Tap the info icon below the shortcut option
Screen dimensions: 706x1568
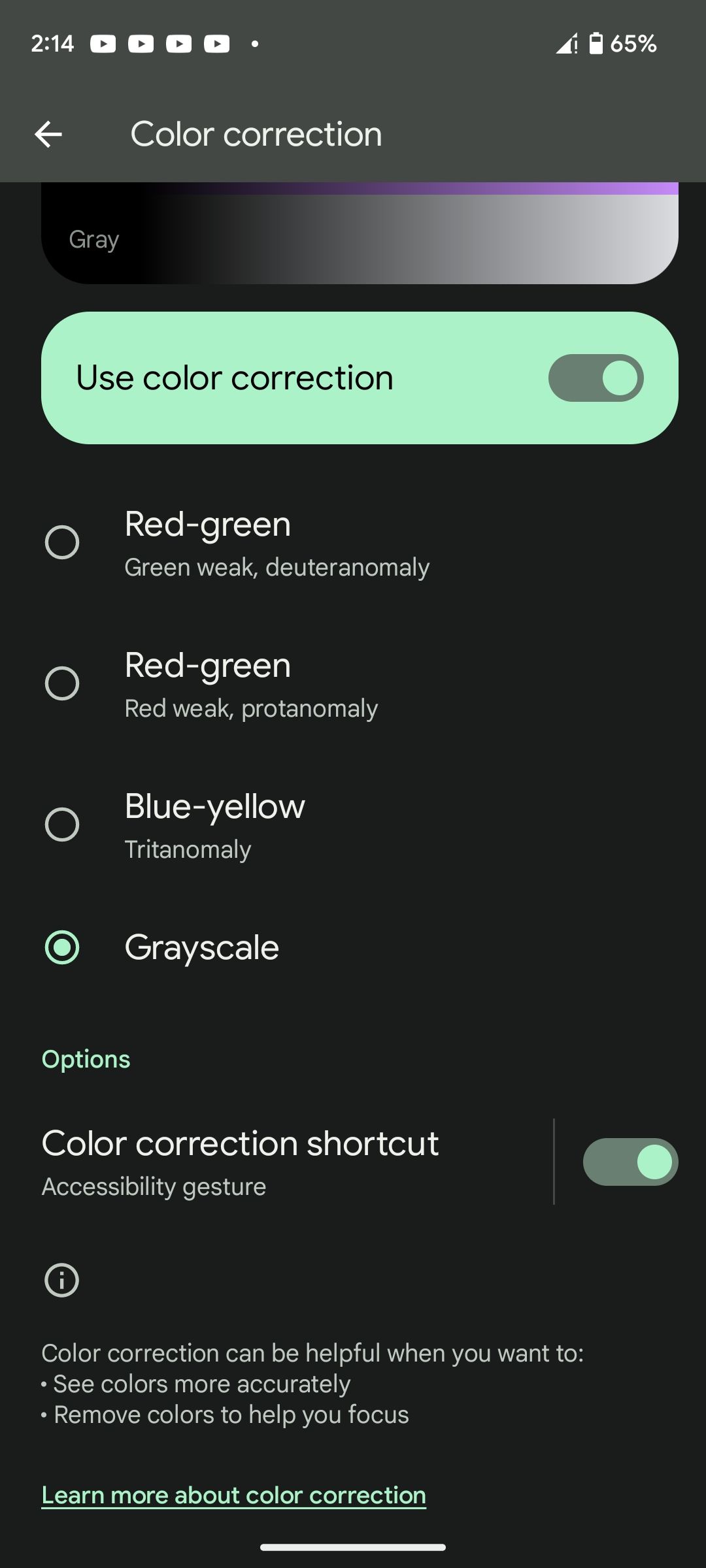[61, 1281]
